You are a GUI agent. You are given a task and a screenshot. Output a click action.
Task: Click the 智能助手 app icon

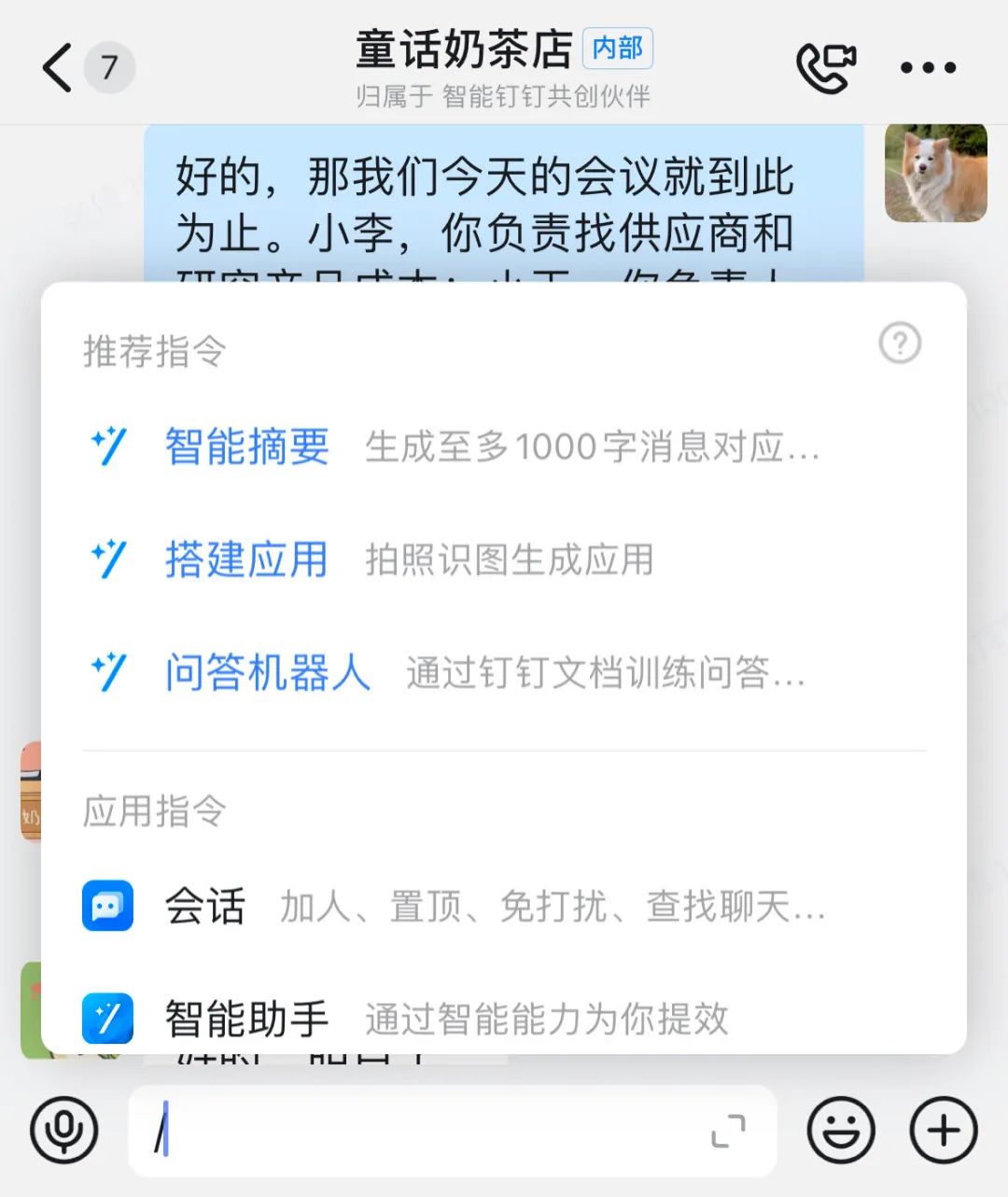107,1018
